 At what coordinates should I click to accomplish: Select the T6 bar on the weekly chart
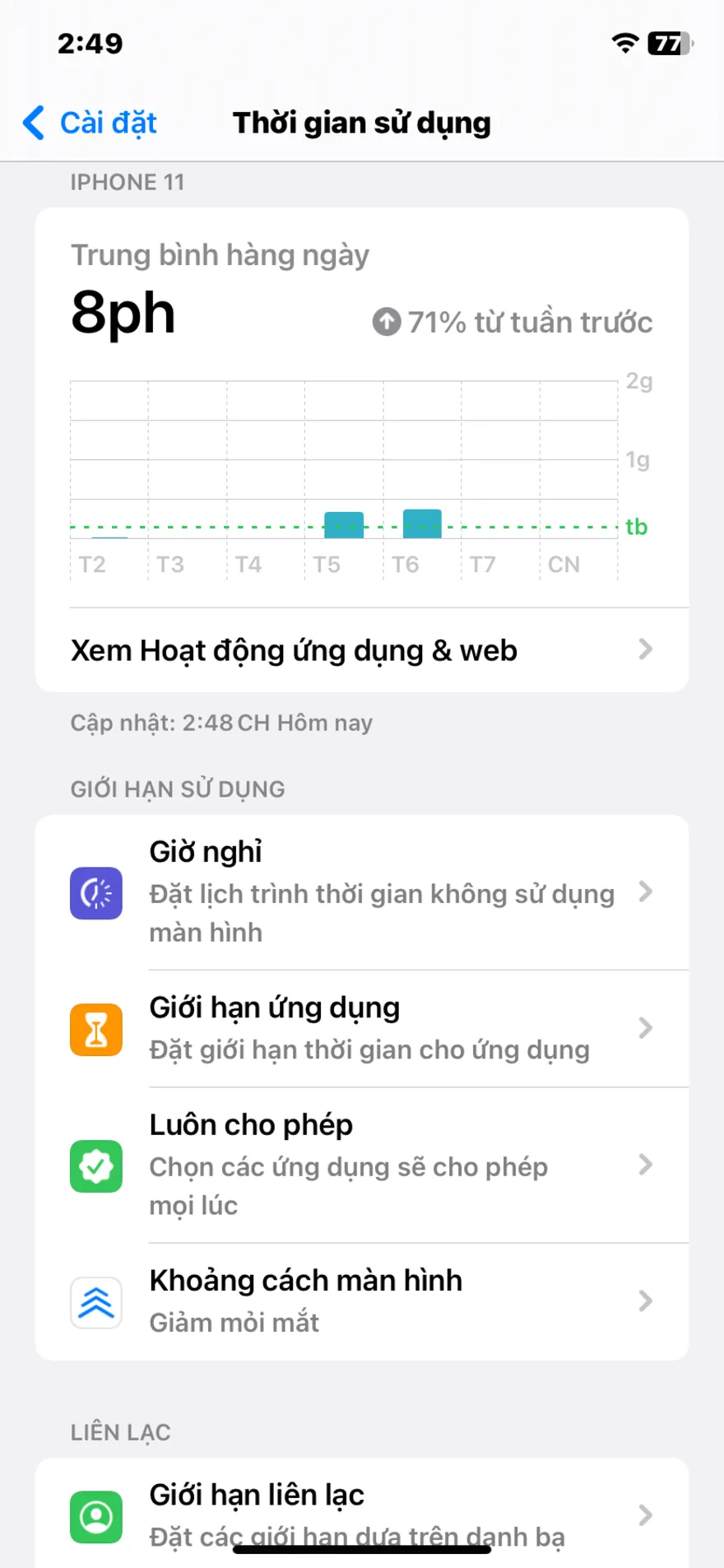pyautogui.click(x=422, y=523)
